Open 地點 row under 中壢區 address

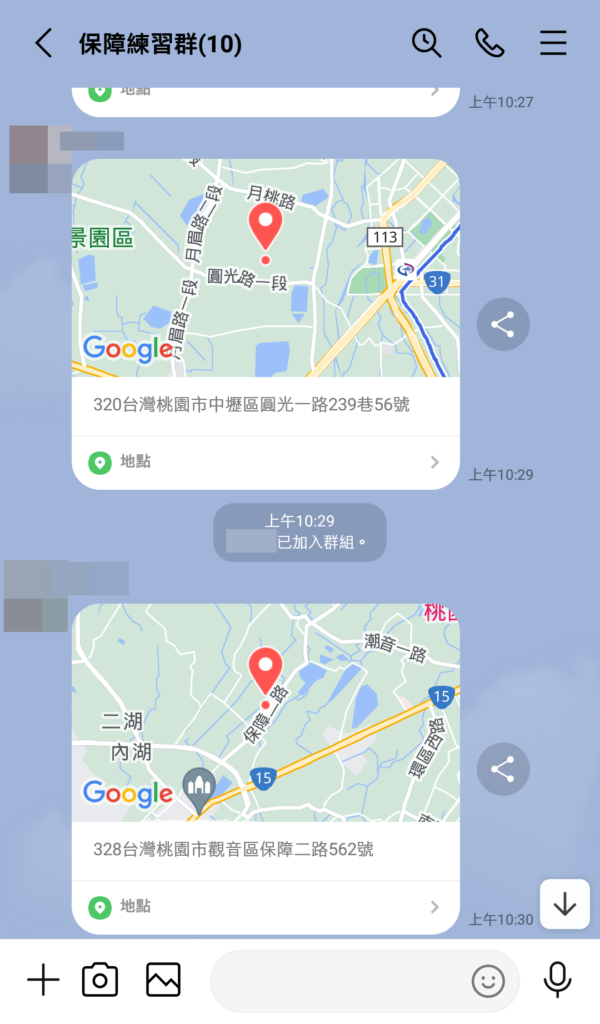pos(265,462)
